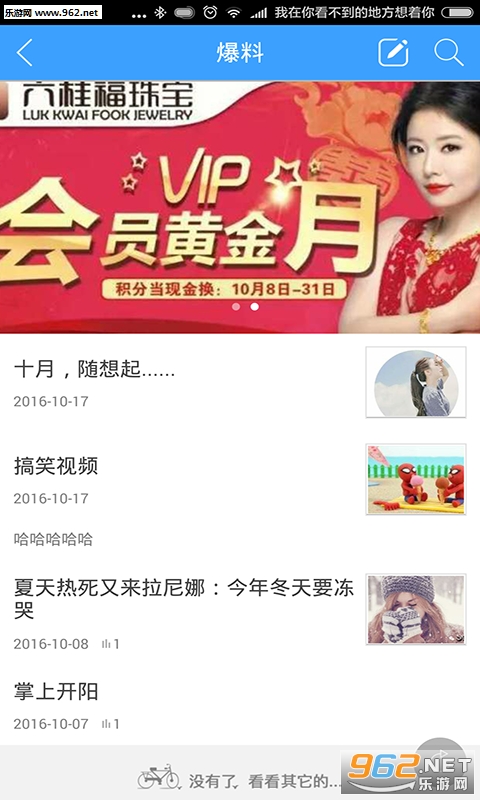Tap the first banner page dot
The height and width of the screenshot is (800, 480).
(236, 307)
